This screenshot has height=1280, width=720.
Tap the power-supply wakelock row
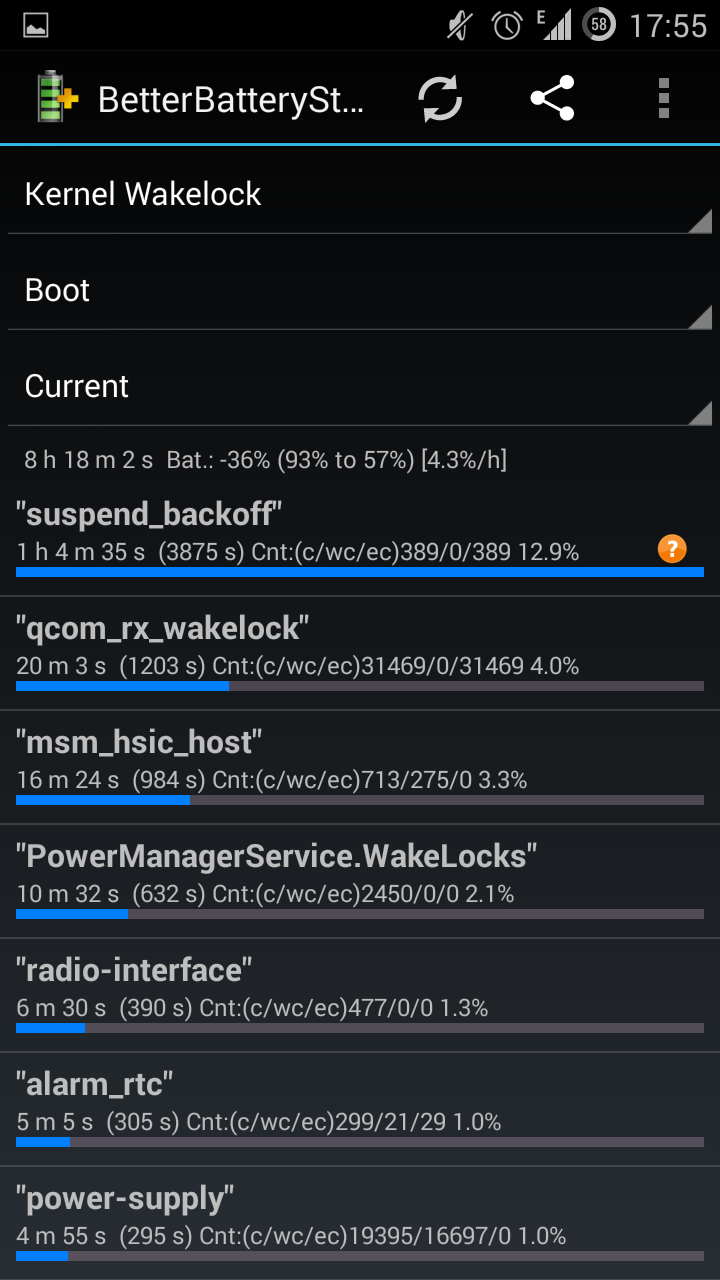point(360,1223)
